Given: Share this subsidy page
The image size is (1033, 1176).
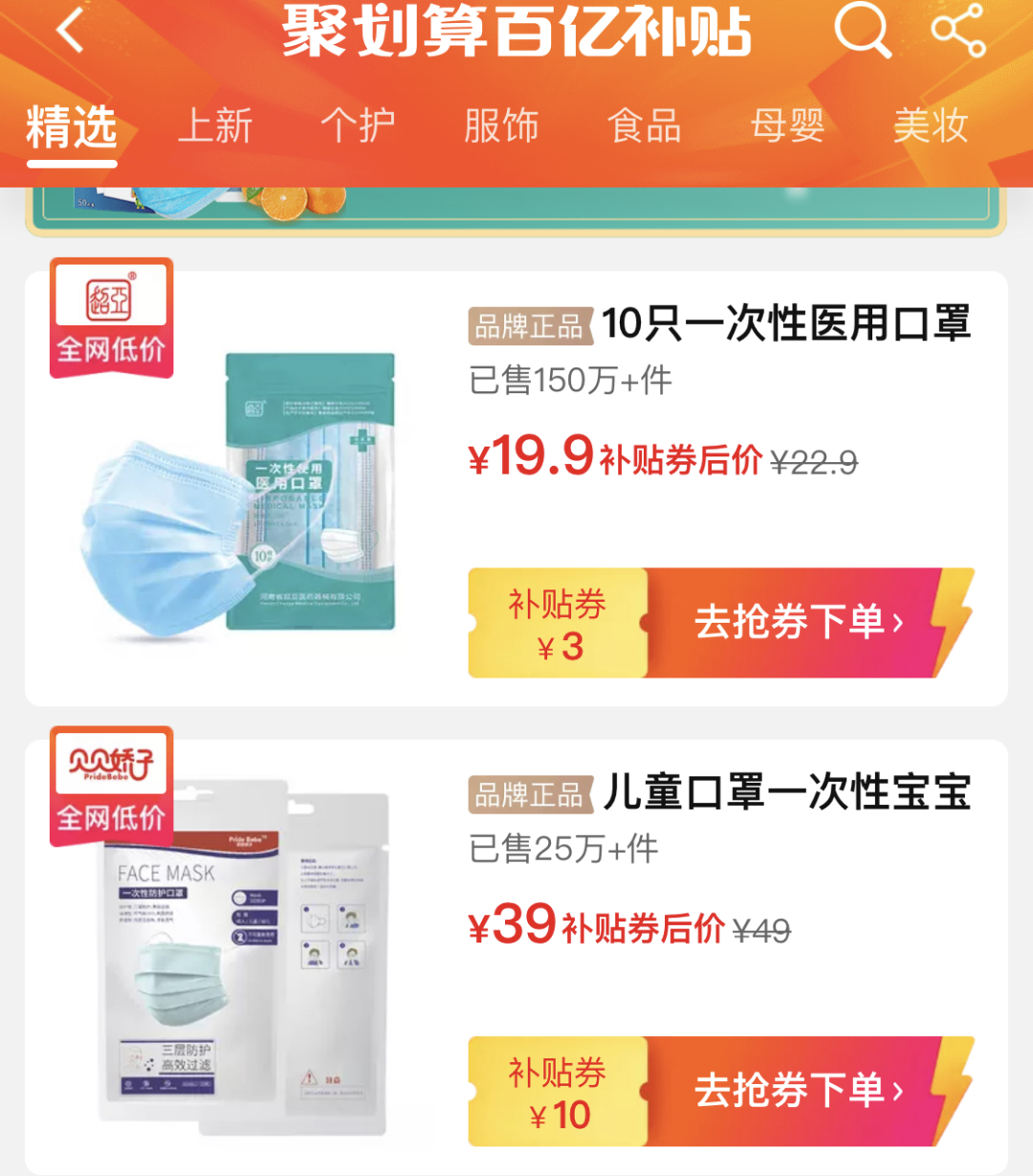Looking at the screenshot, I should coord(958,31).
